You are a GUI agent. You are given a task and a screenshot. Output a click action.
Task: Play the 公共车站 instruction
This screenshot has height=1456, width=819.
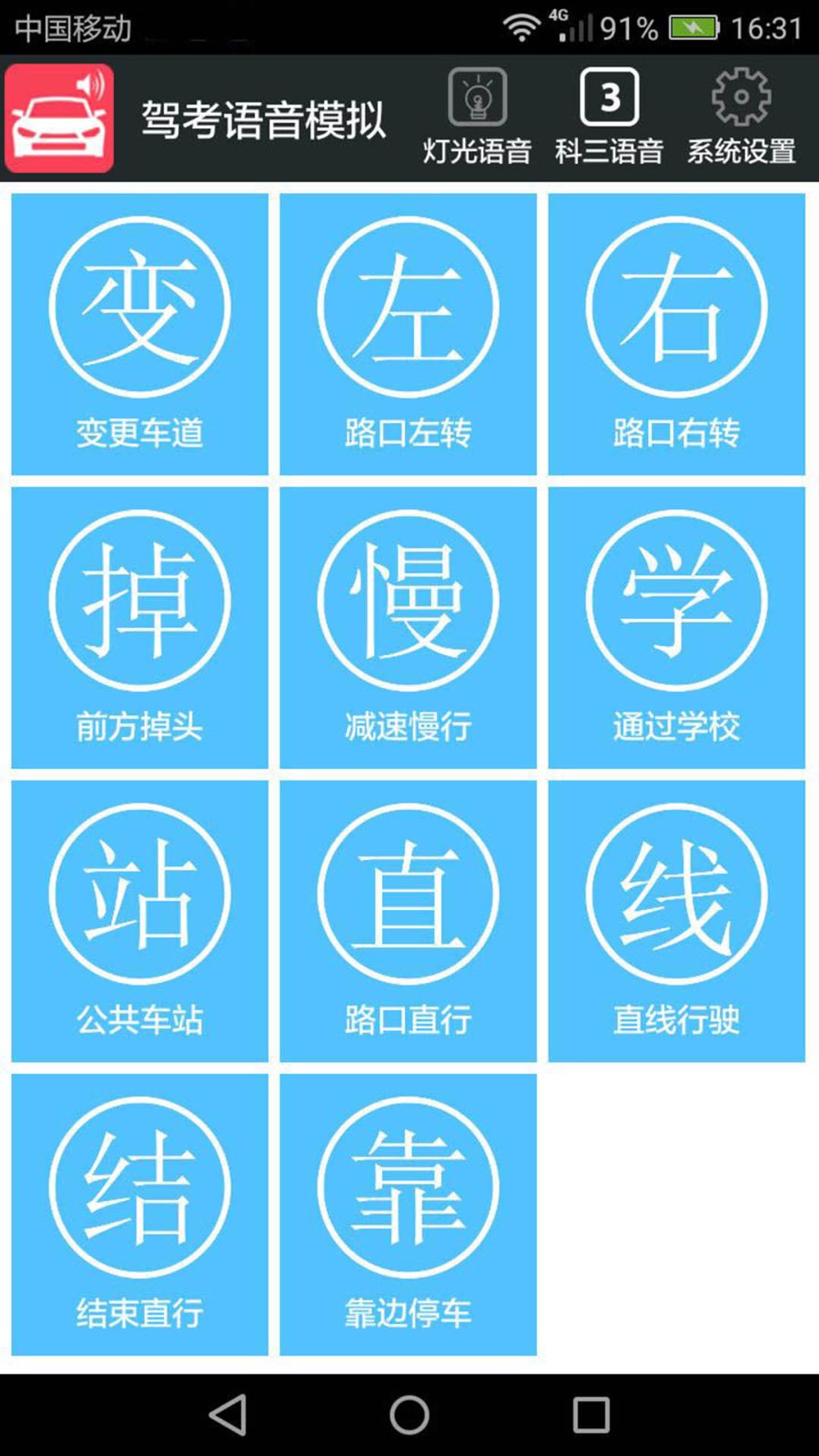(139, 921)
